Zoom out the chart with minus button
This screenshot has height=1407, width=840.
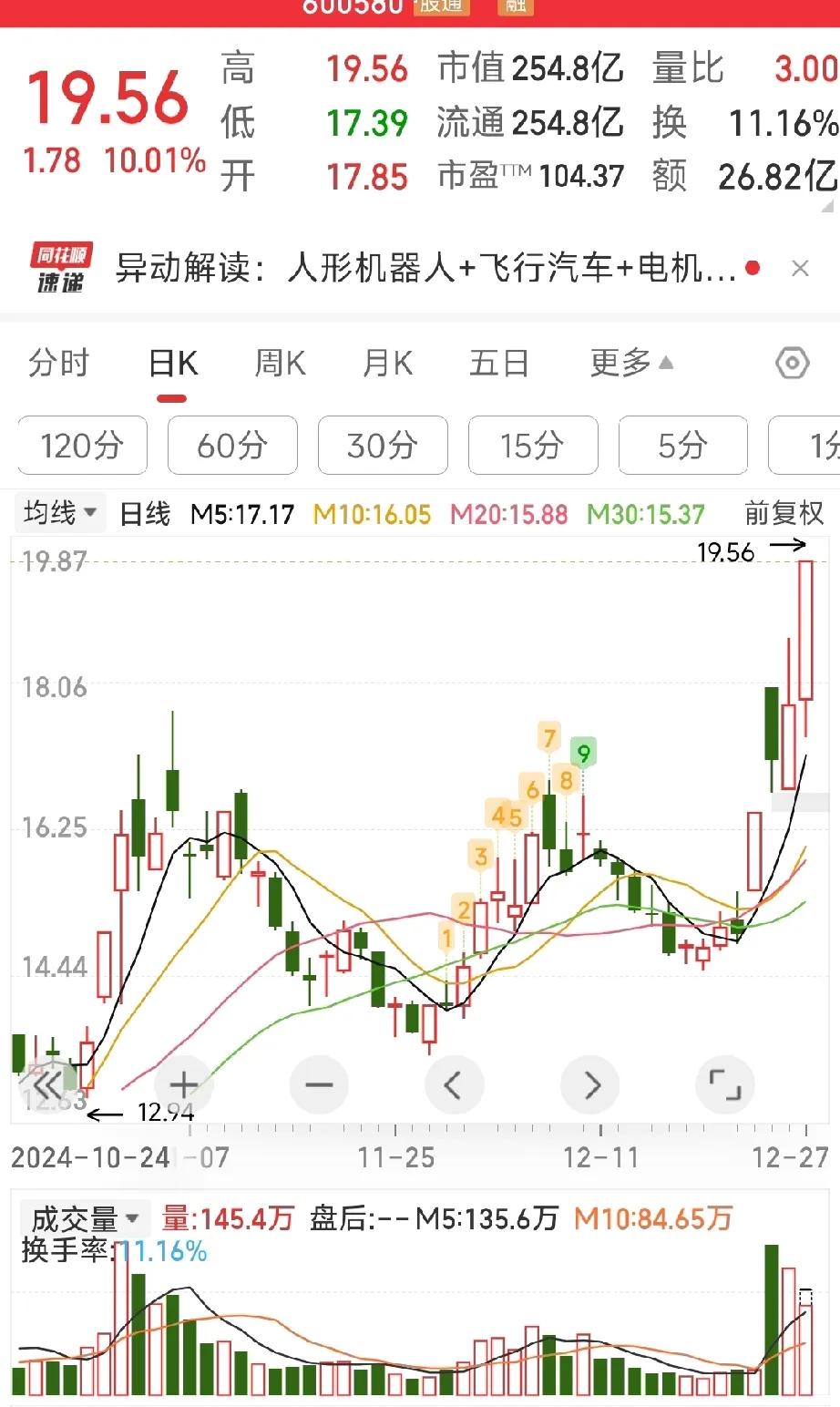(319, 1084)
